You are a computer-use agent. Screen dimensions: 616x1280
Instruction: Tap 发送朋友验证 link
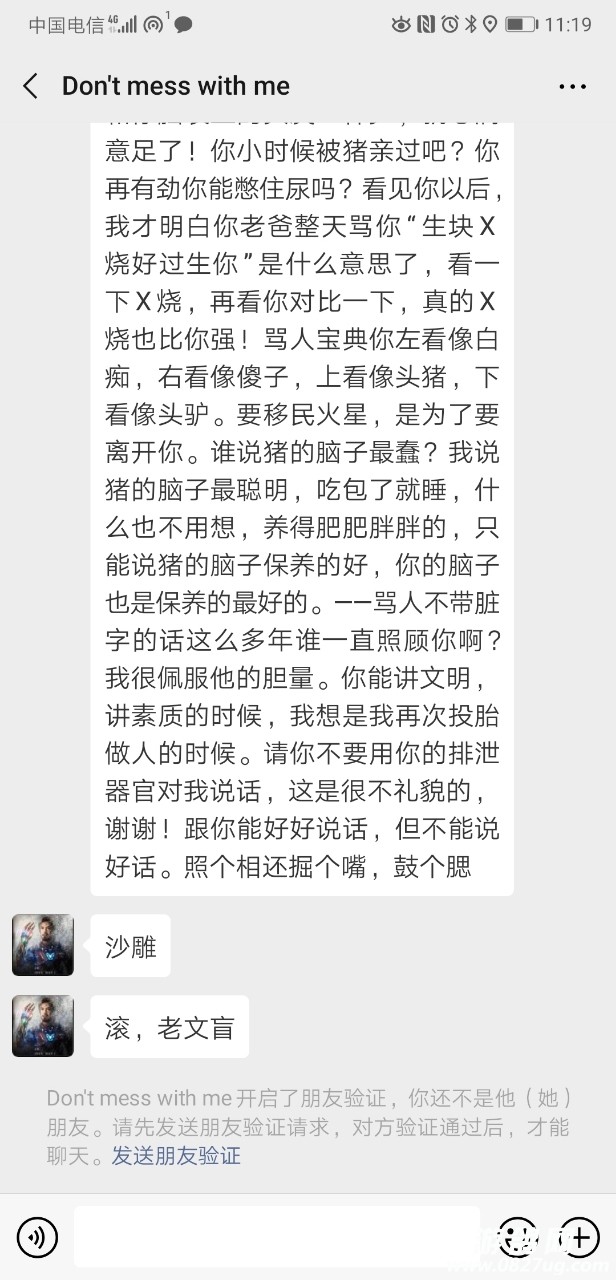176,1157
